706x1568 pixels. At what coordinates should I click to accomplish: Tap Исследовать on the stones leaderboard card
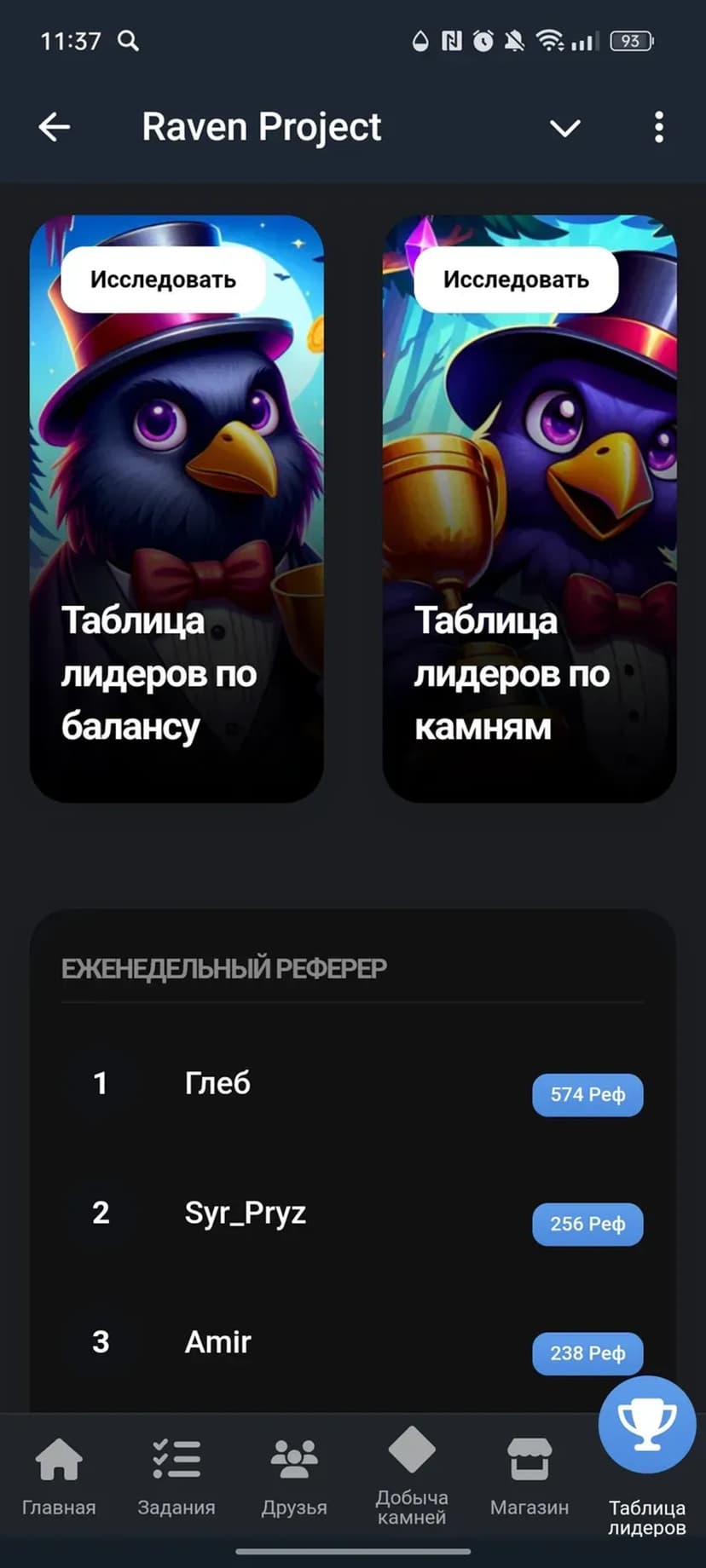point(516,280)
